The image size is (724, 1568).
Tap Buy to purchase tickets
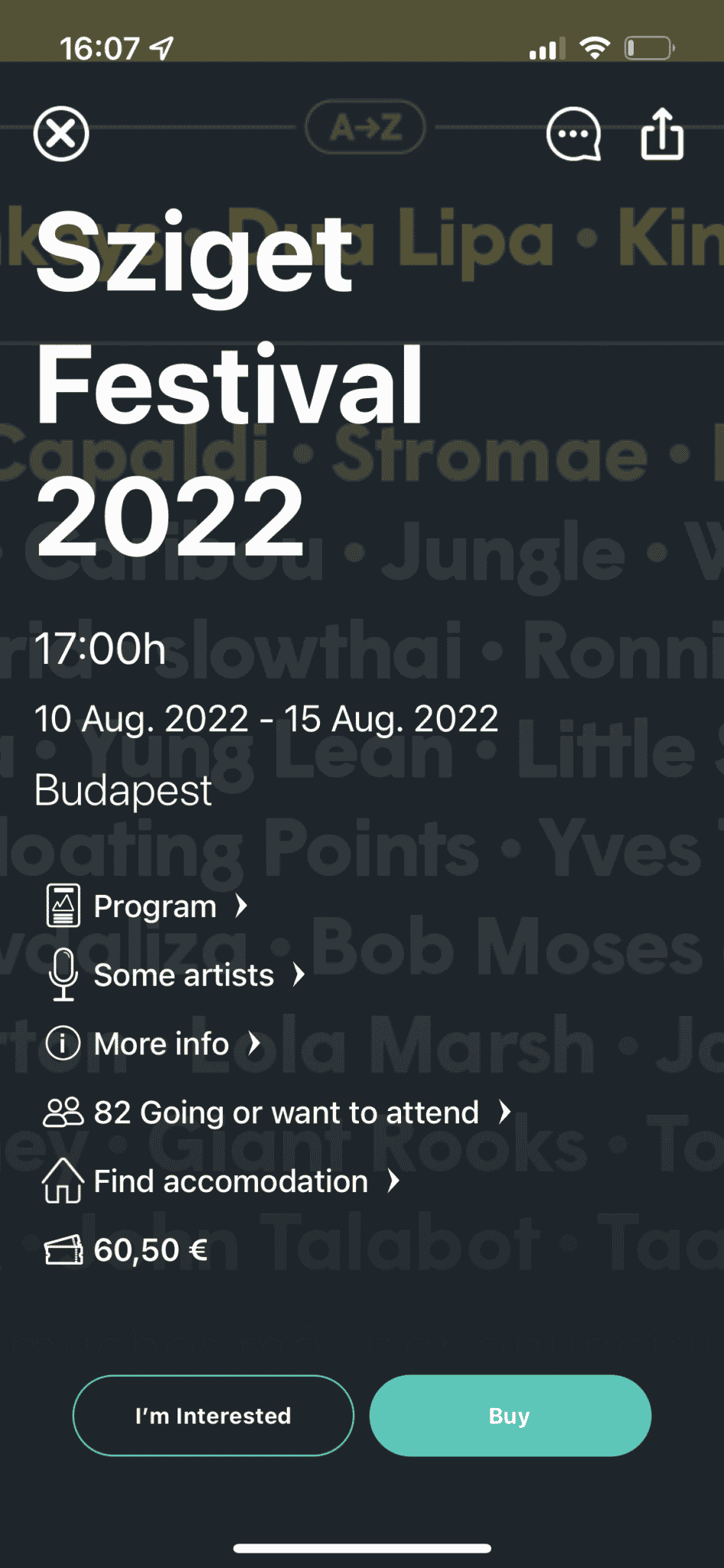click(510, 1416)
